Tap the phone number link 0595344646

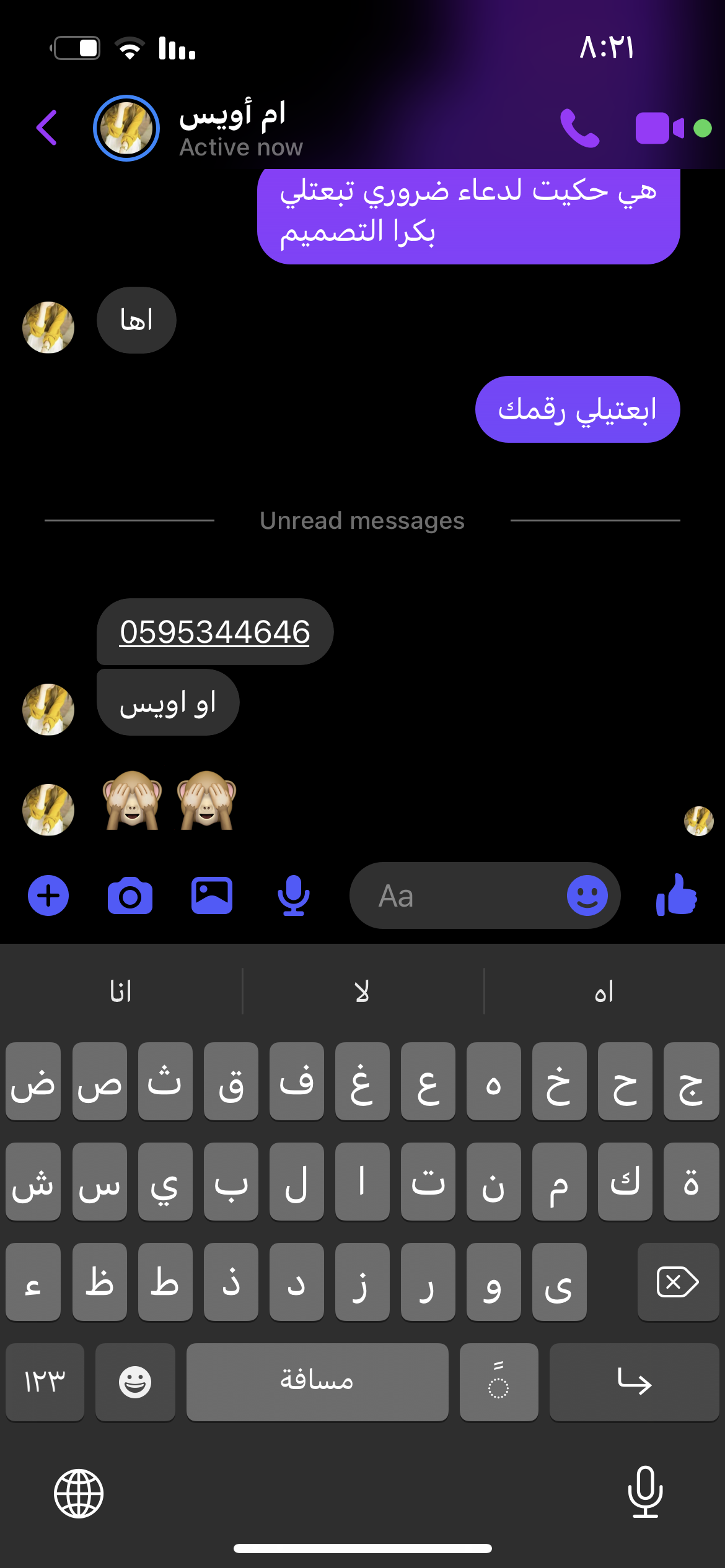pos(214,632)
